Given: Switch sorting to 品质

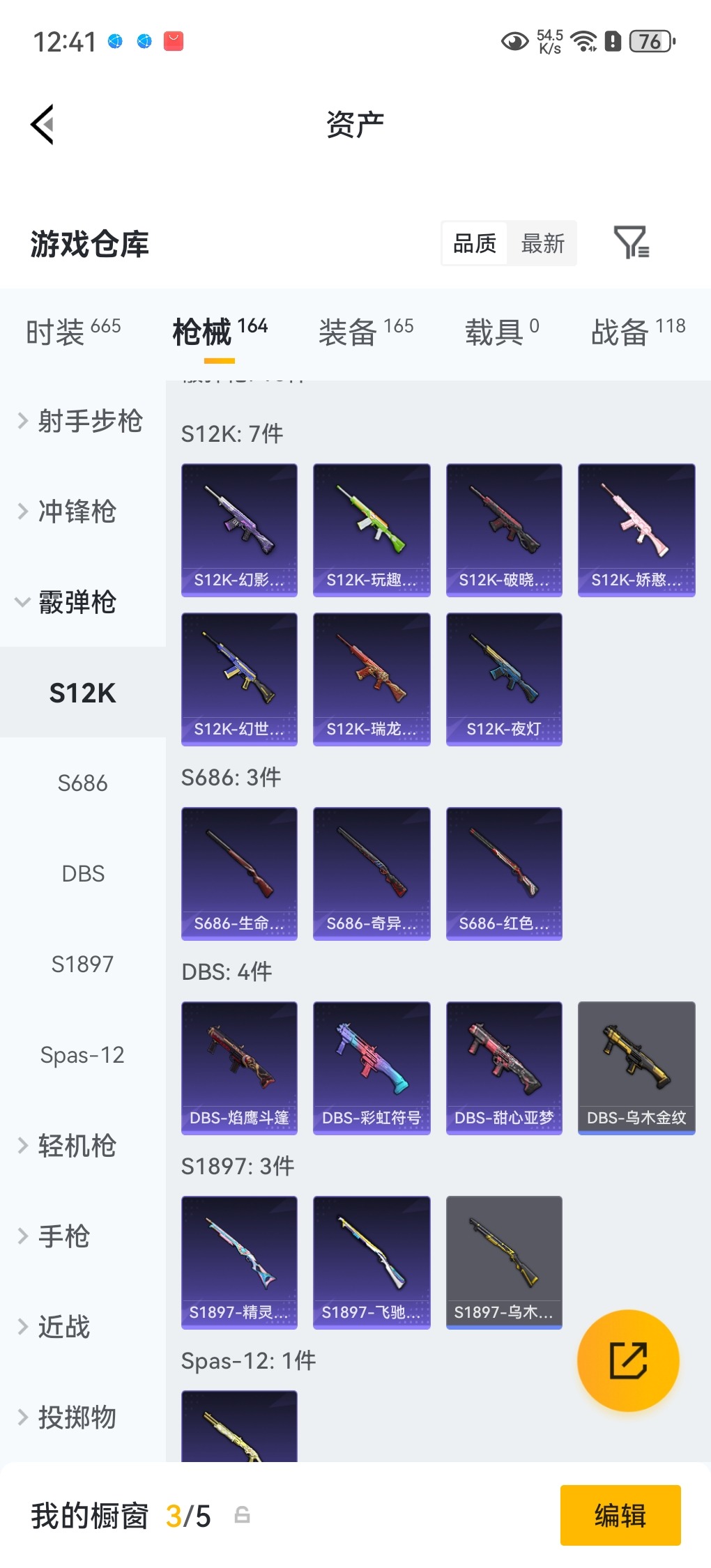Looking at the screenshot, I should click(x=474, y=243).
